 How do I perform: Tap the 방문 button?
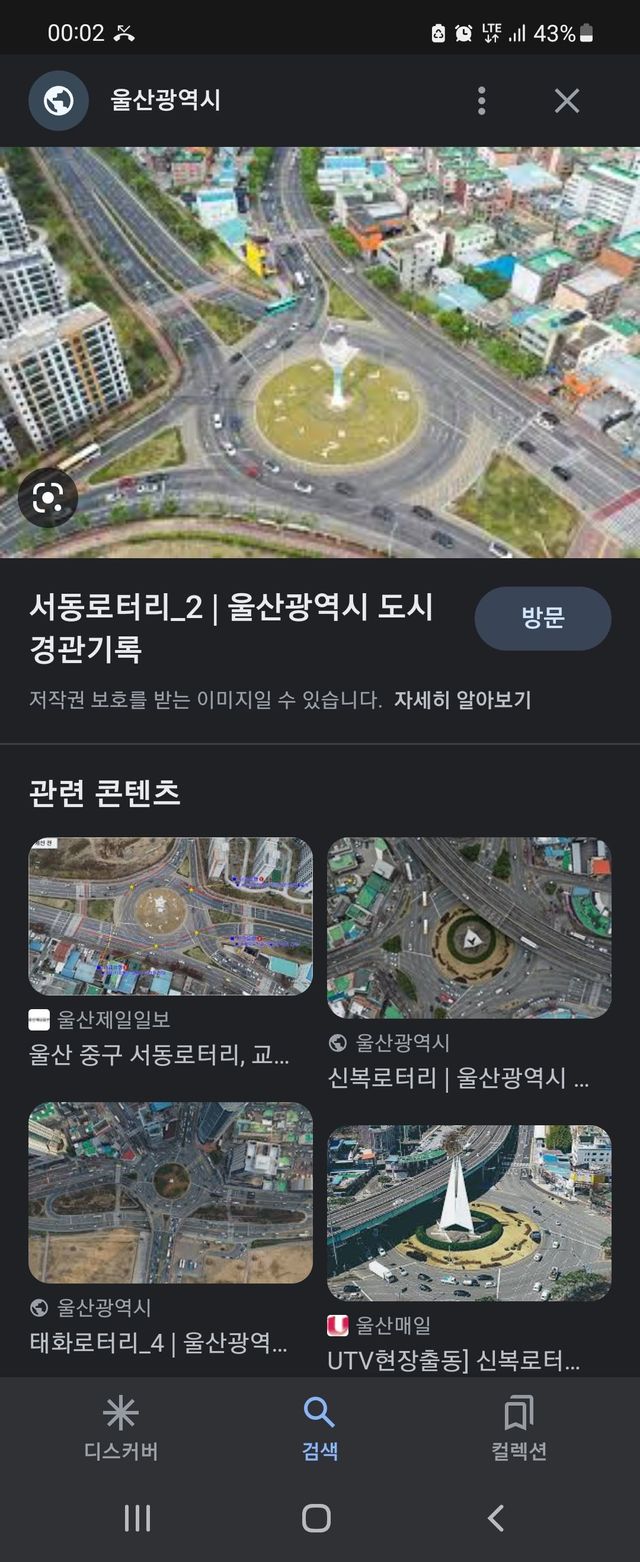click(542, 618)
